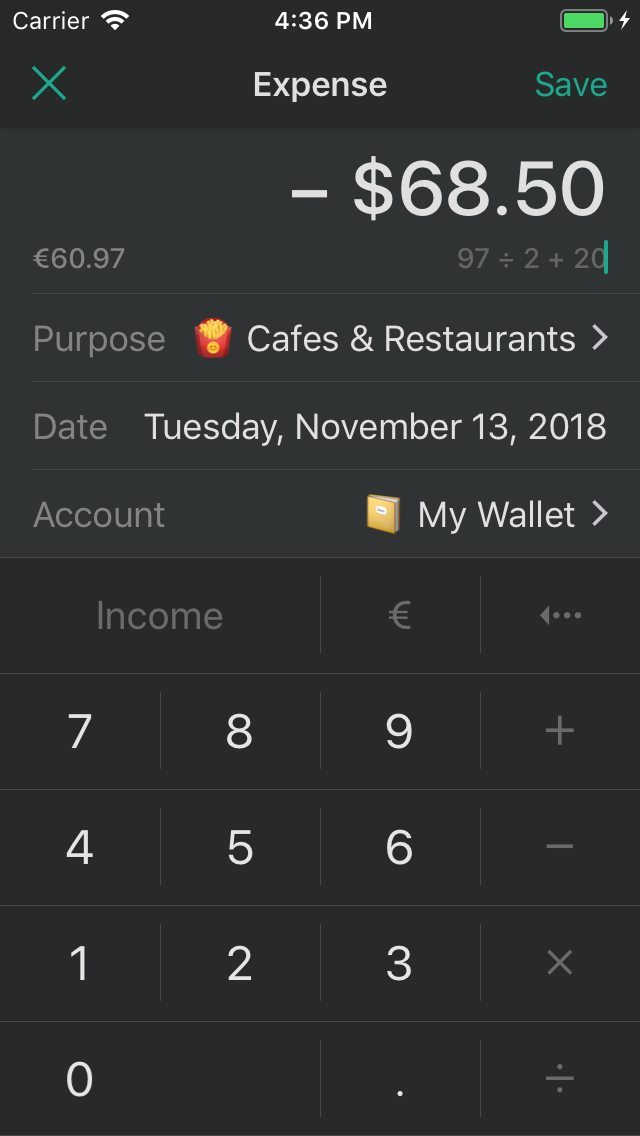Enter a zero
The width and height of the screenshot is (640, 1136).
[80, 1080]
